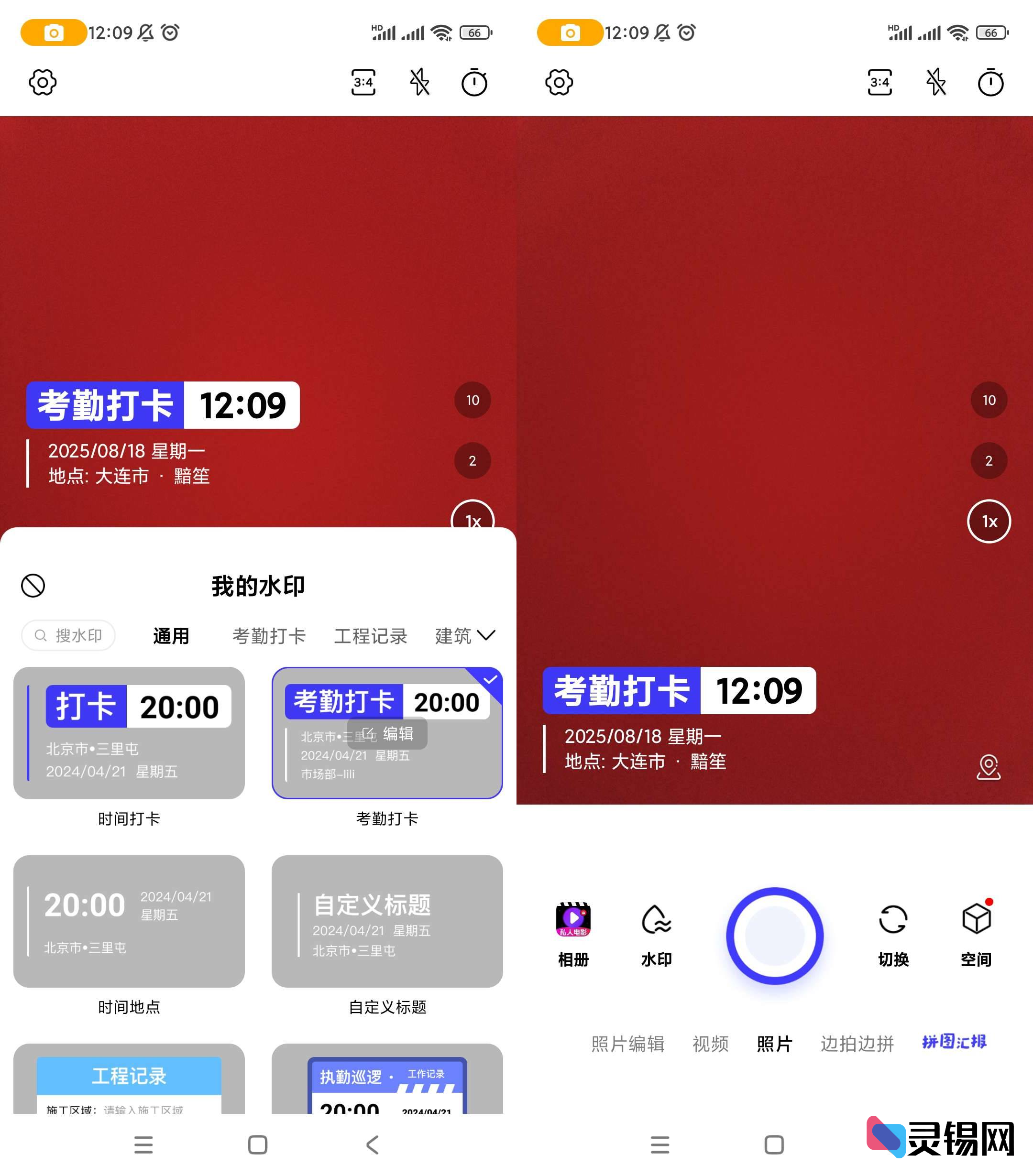The width and height of the screenshot is (1033, 1176).
Task: Open the 空间 space feature
Action: coord(975,926)
